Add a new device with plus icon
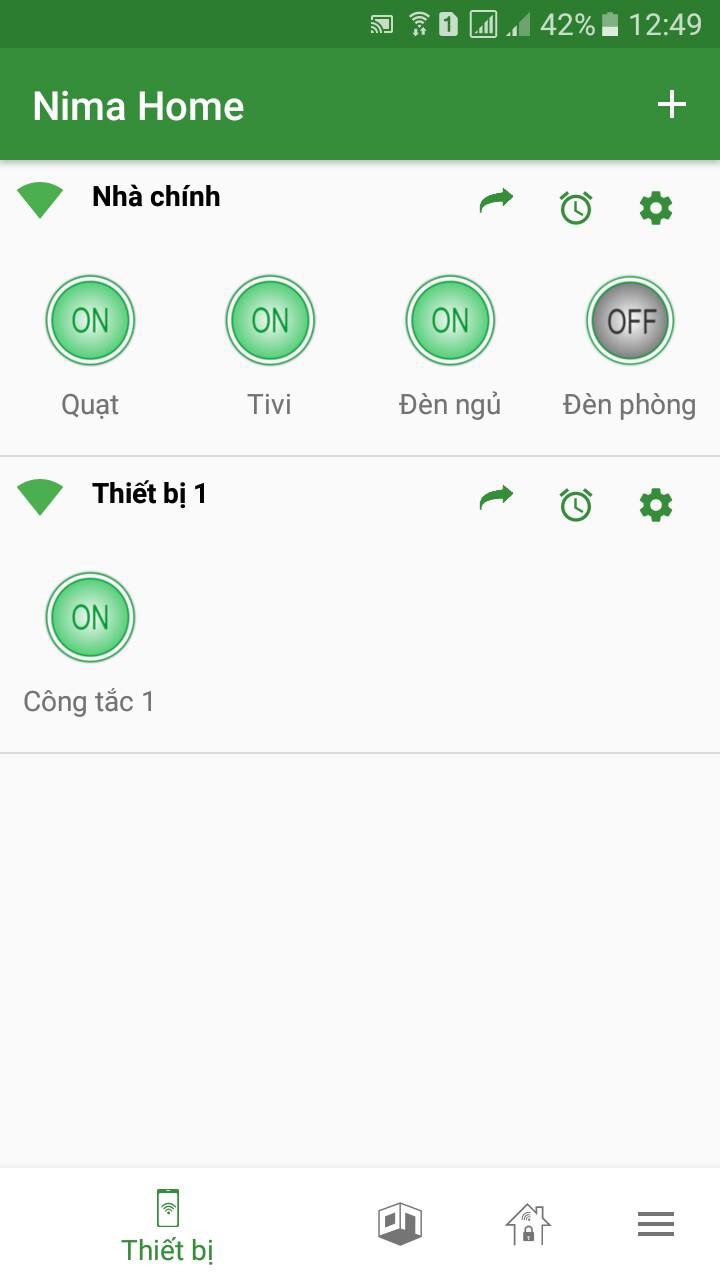720x1280 pixels. tap(671, 105)
